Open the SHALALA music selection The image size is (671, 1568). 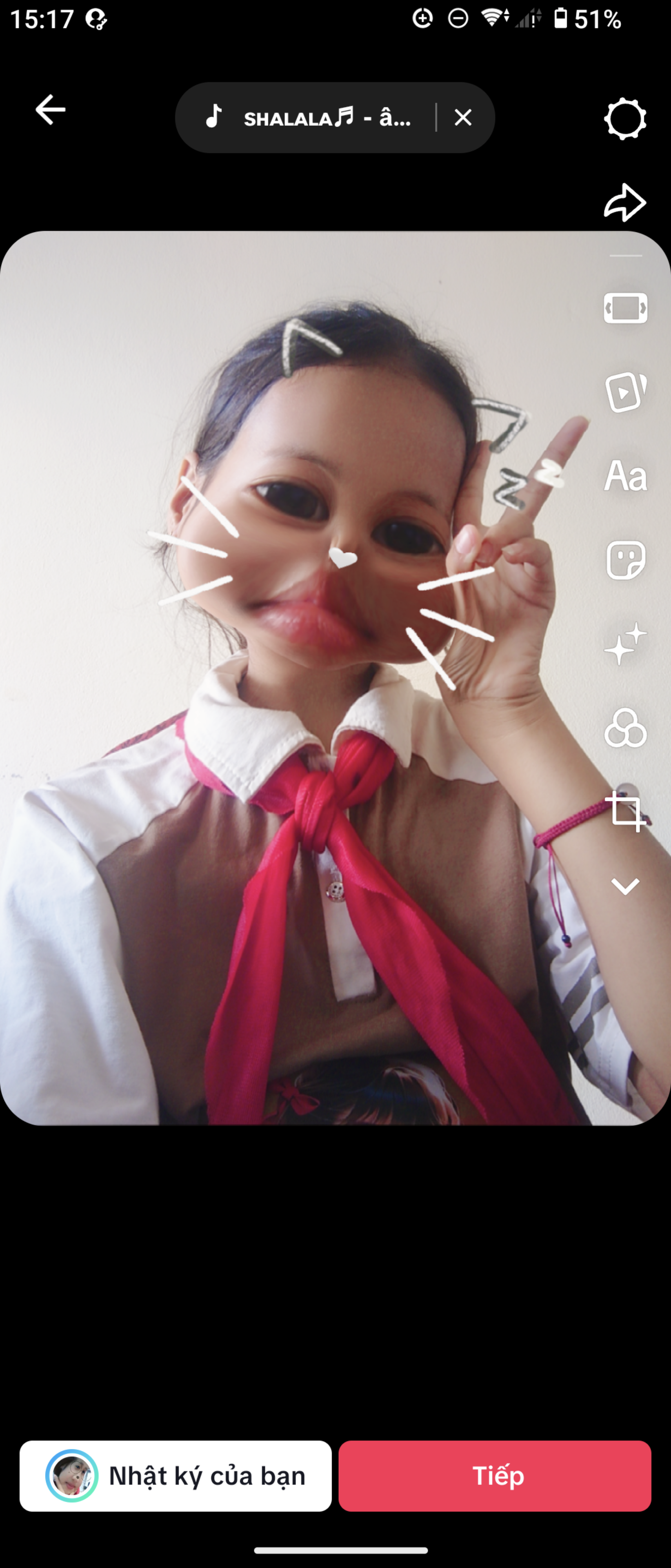pyautogui.click(x=310, y=118)
